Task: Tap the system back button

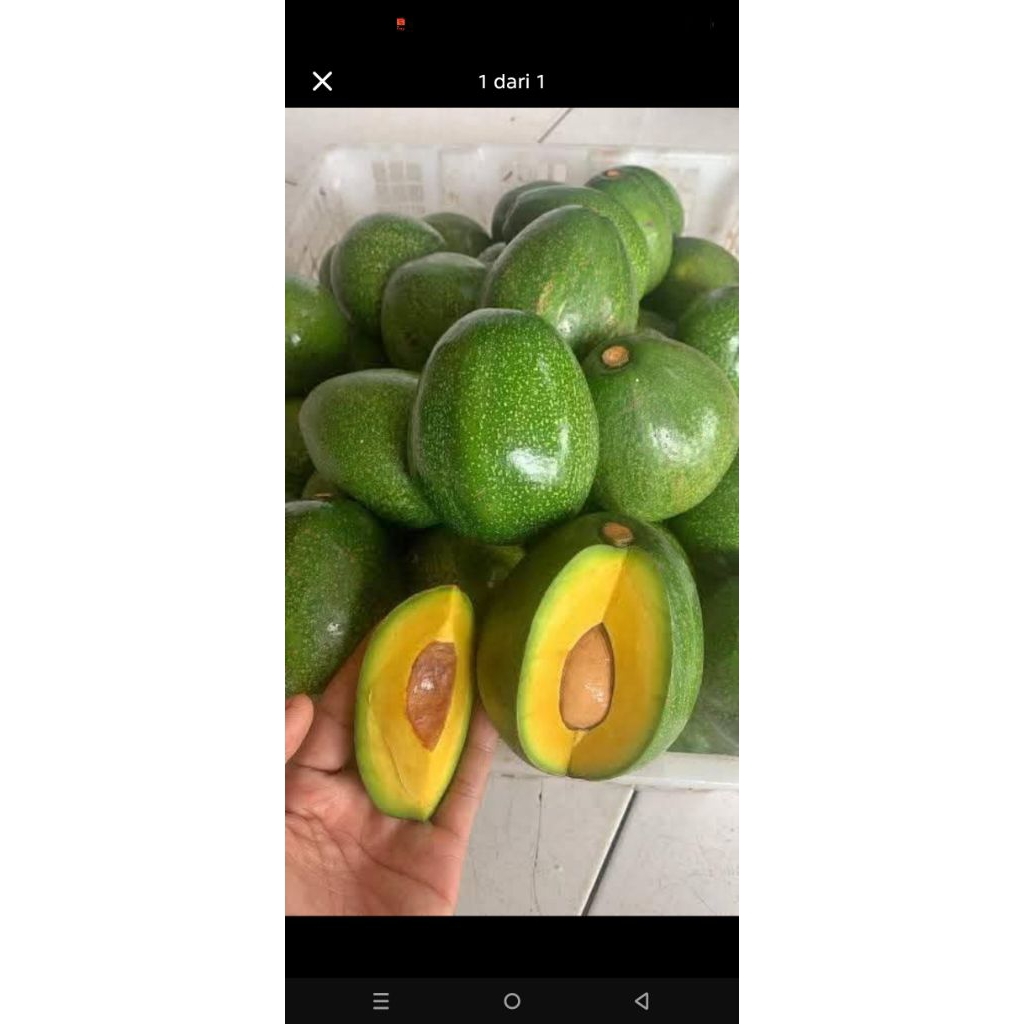Action: coord(642,1001)
